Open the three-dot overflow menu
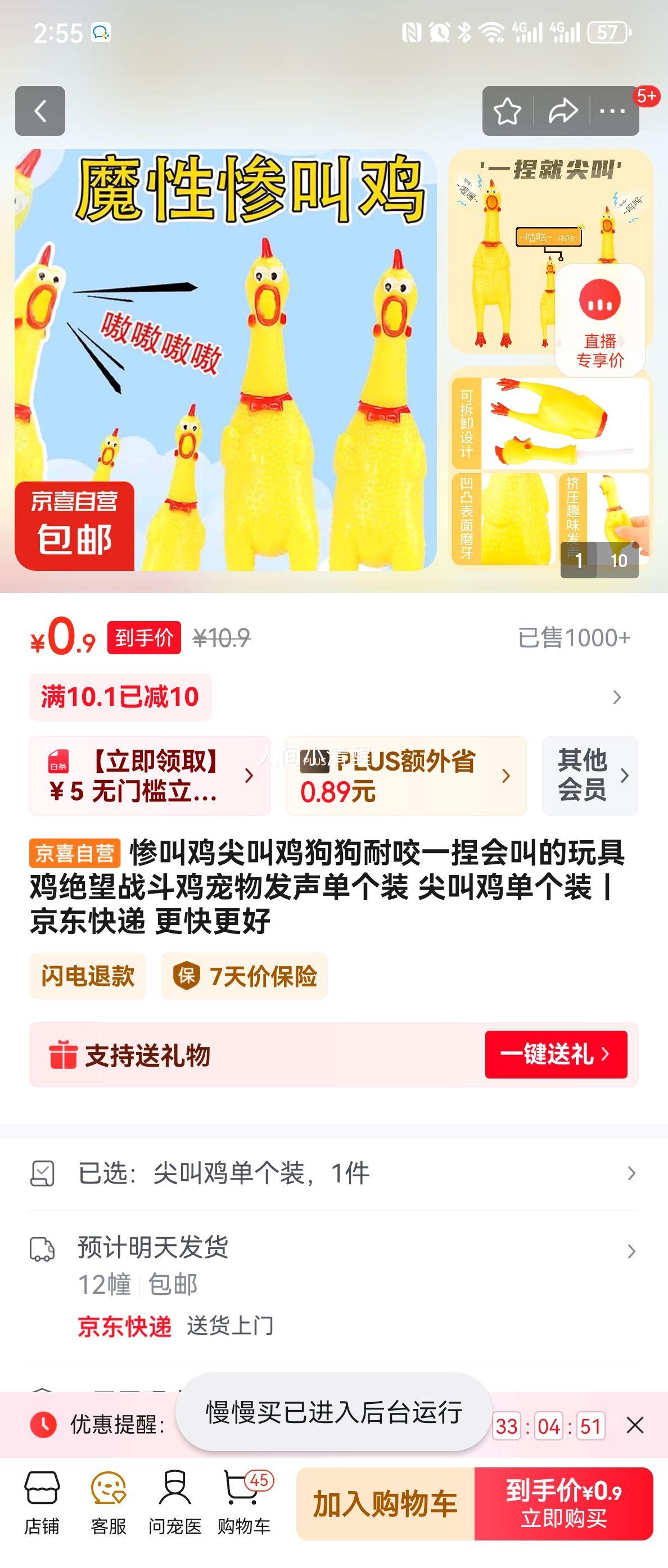This screenshot has height=1568, width=668. point(612,111)
